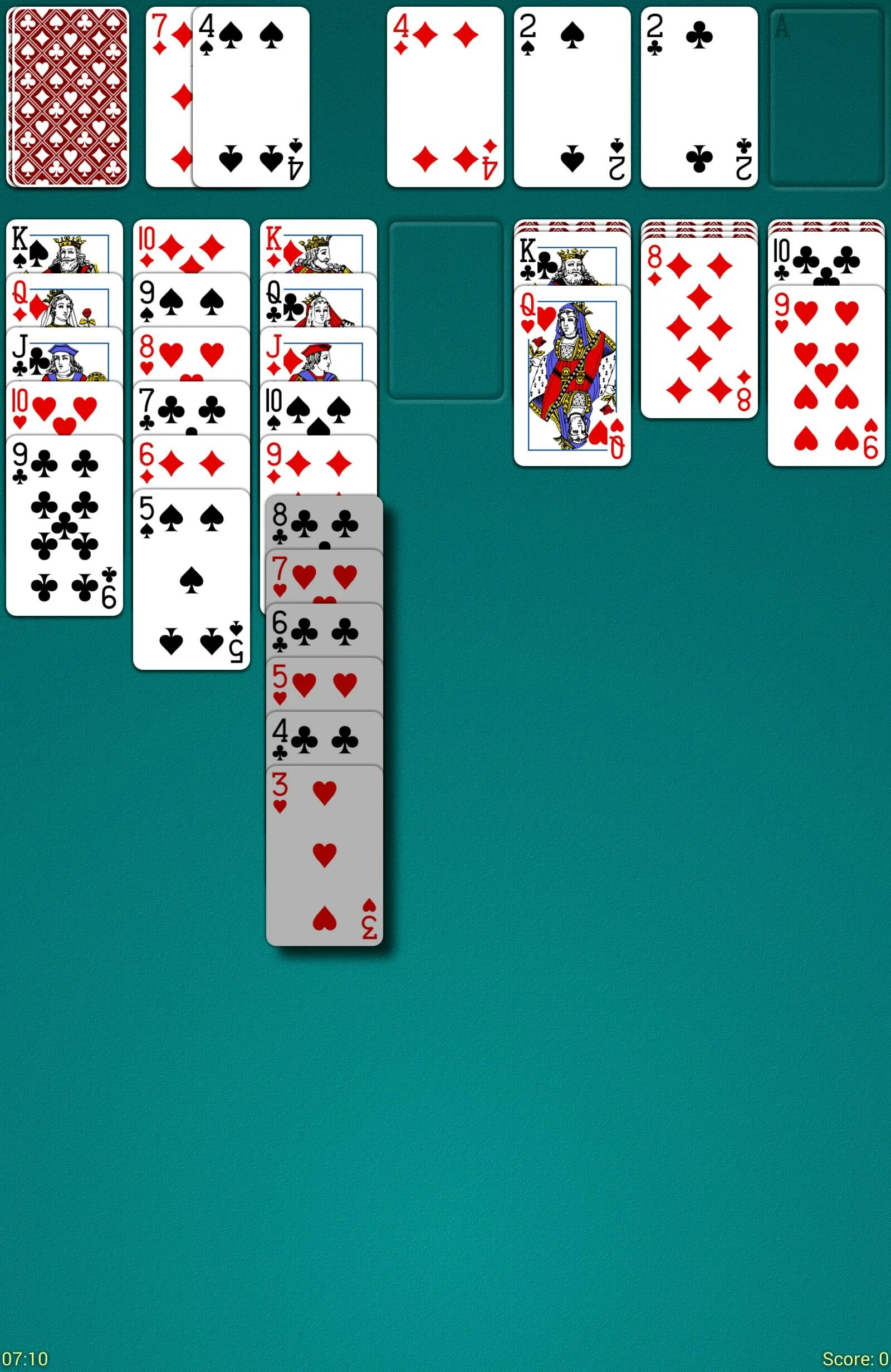Tap the empty tableau column slot

(445, 310)
